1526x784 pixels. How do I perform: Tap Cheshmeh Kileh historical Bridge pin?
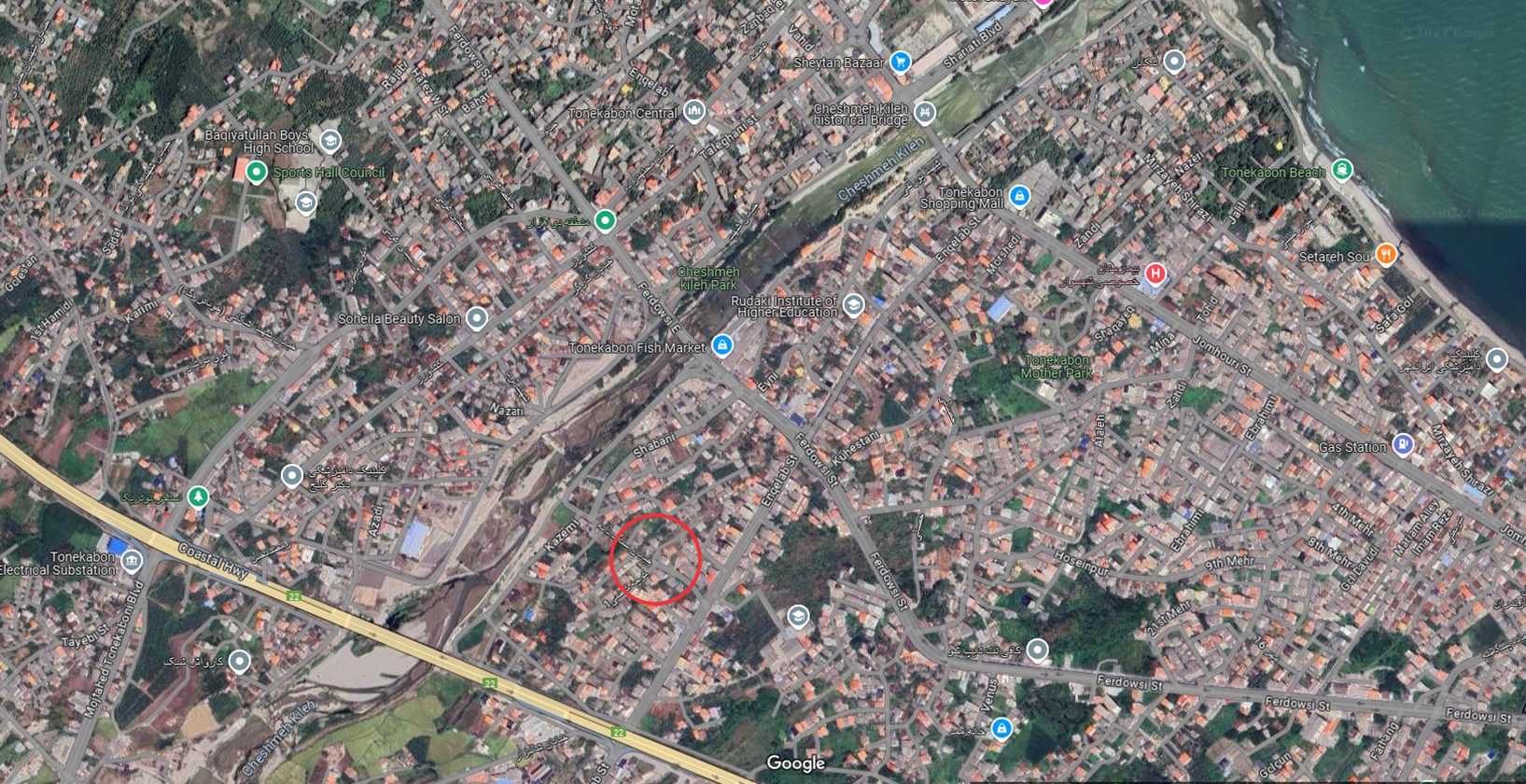pyautogui.click(x=924, y=113)
